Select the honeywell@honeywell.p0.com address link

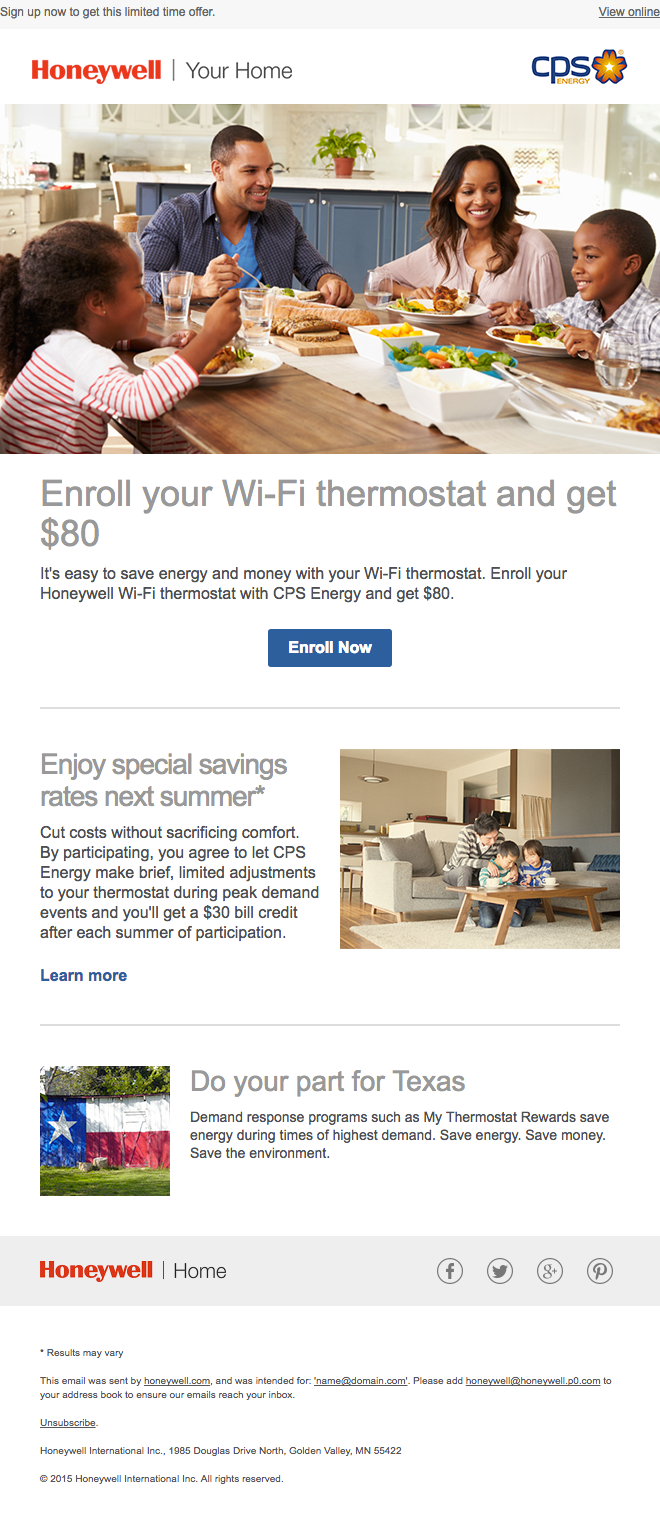[533, 1381]
